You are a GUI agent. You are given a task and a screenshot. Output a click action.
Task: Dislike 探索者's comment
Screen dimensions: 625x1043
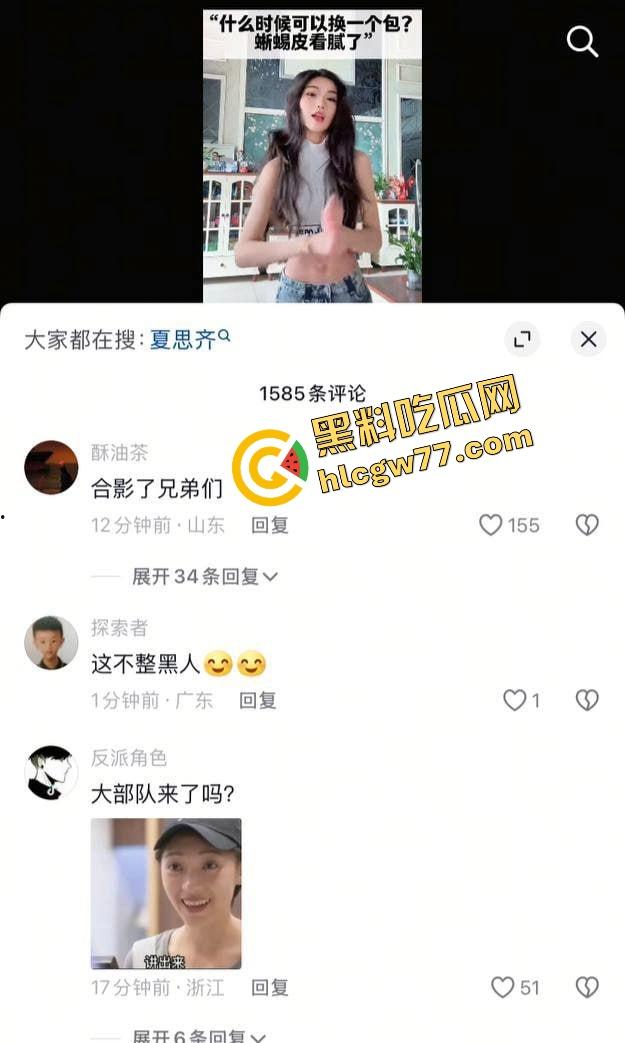point(587,701)
